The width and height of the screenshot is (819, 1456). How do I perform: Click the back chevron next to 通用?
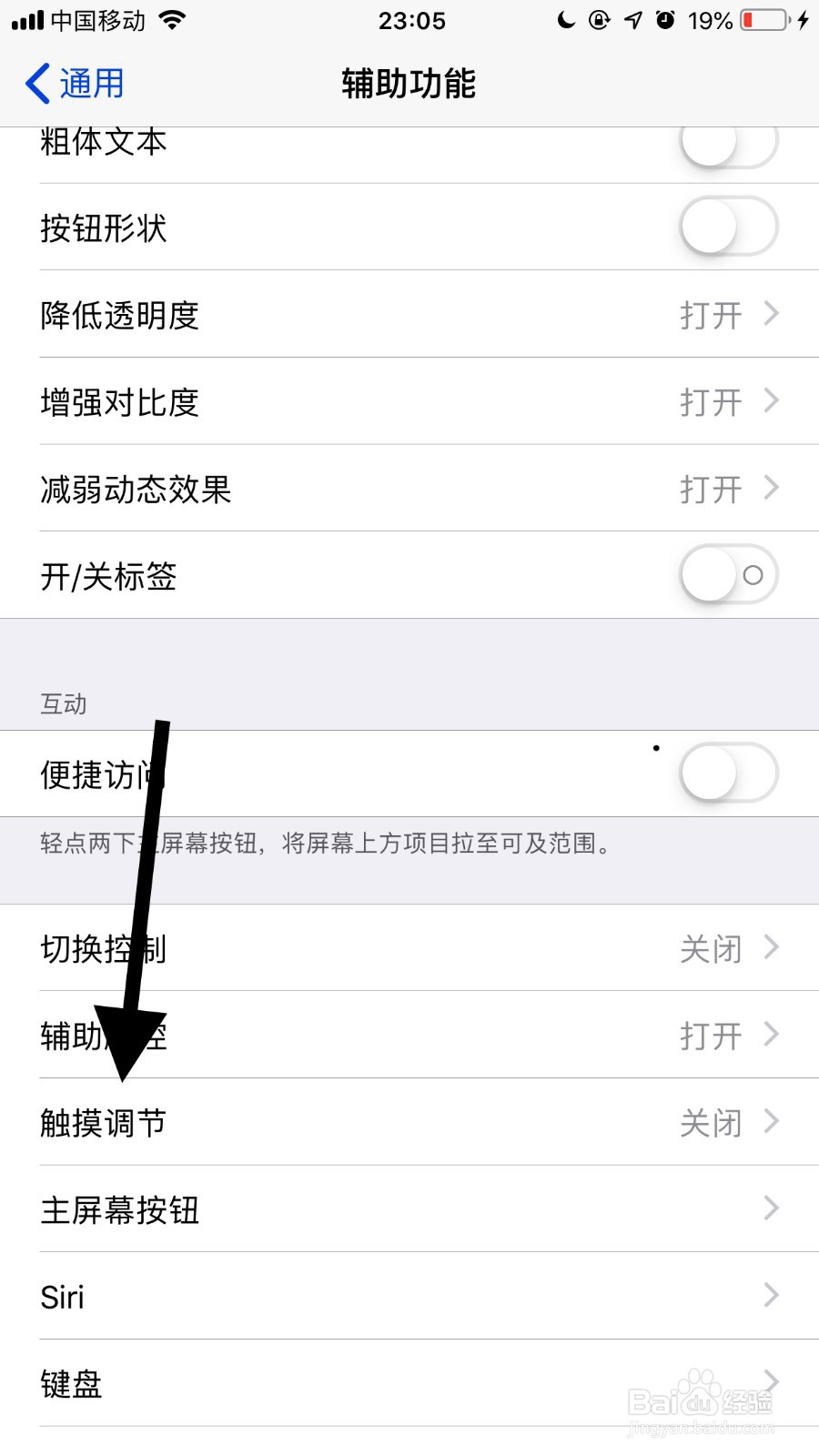(35, 82)
